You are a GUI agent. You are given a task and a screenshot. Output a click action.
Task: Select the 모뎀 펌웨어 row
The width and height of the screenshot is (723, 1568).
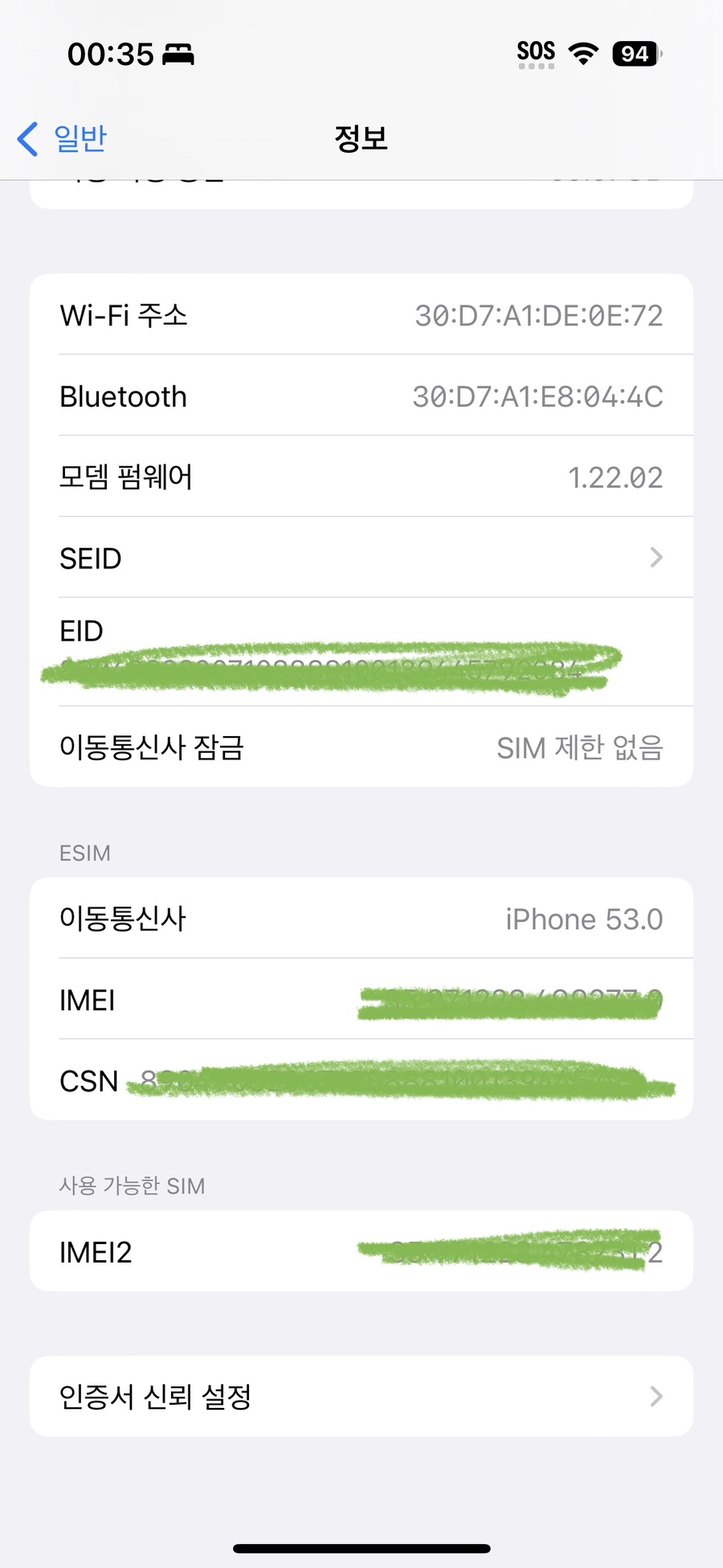(361, 477)
